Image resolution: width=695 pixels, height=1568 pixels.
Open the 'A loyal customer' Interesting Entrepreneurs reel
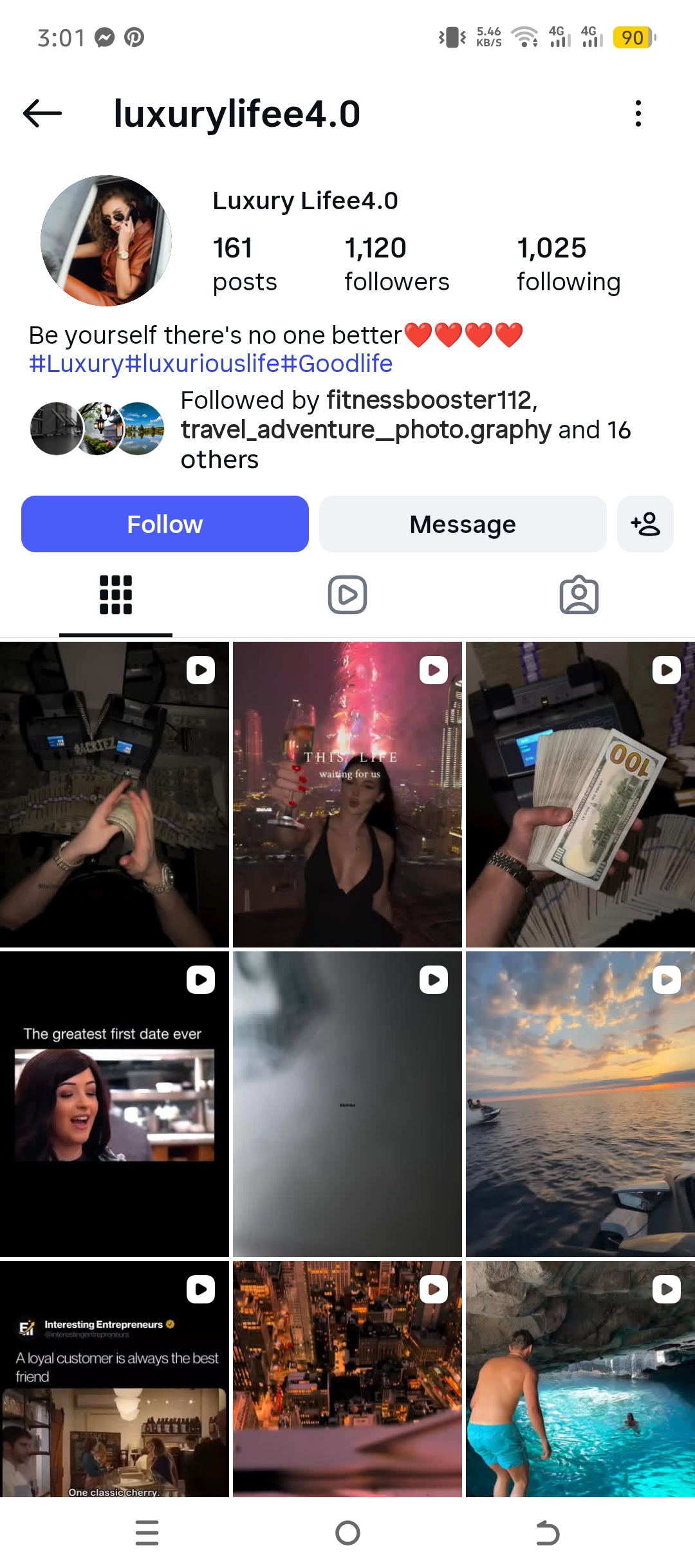115,1379
